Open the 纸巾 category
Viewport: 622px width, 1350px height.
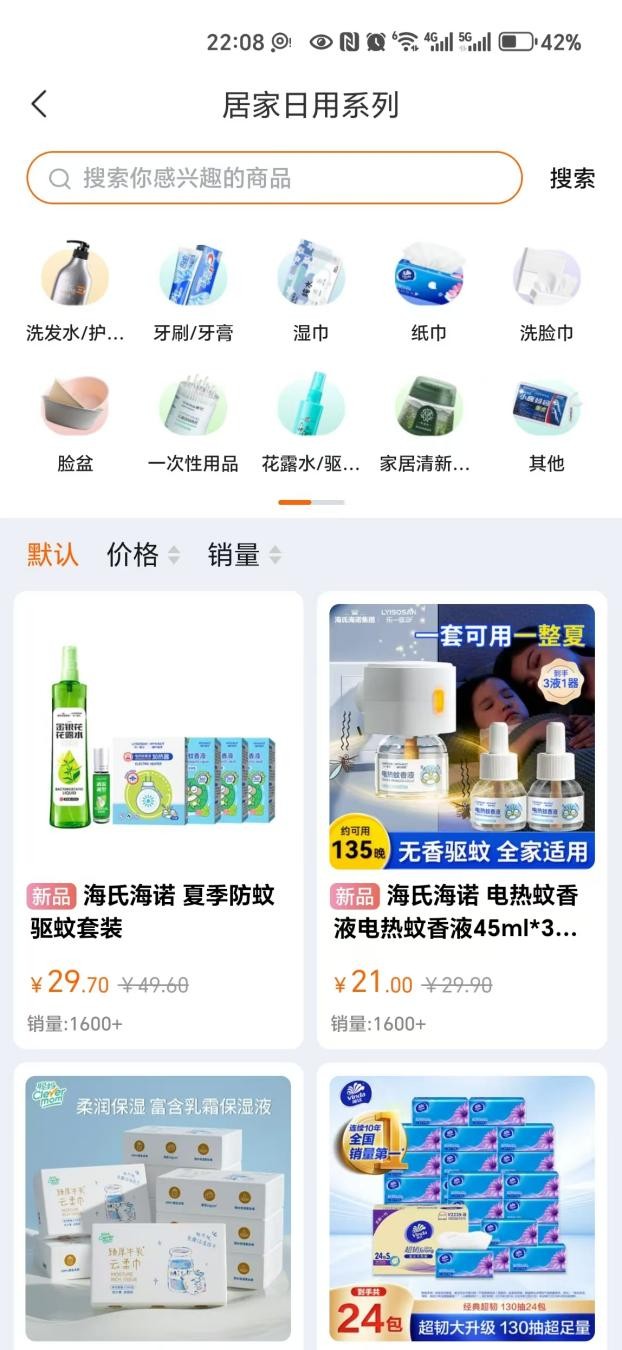tap(429, 291)
